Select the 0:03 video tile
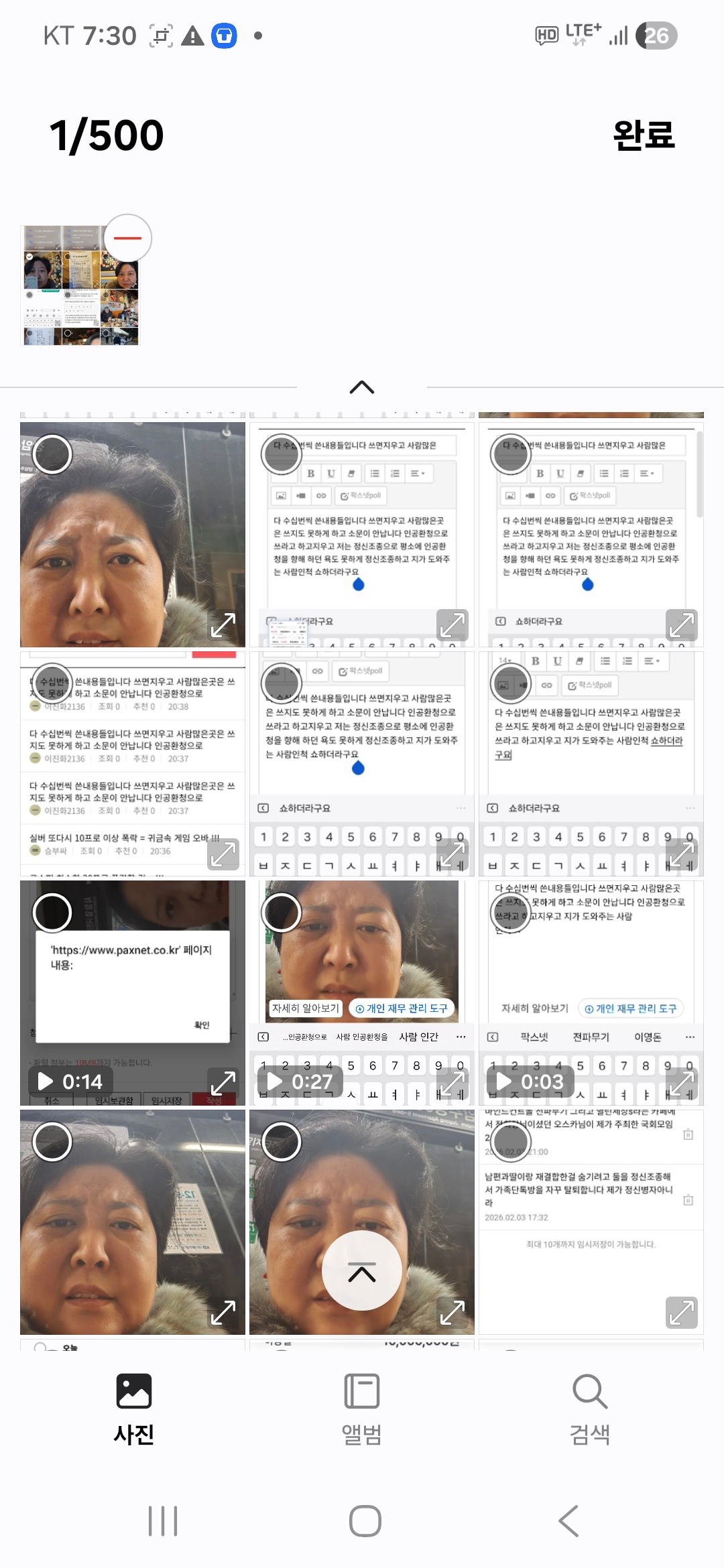Image resolution: width=724 pixels, height=1568 pixels. (x=511, y=913)
